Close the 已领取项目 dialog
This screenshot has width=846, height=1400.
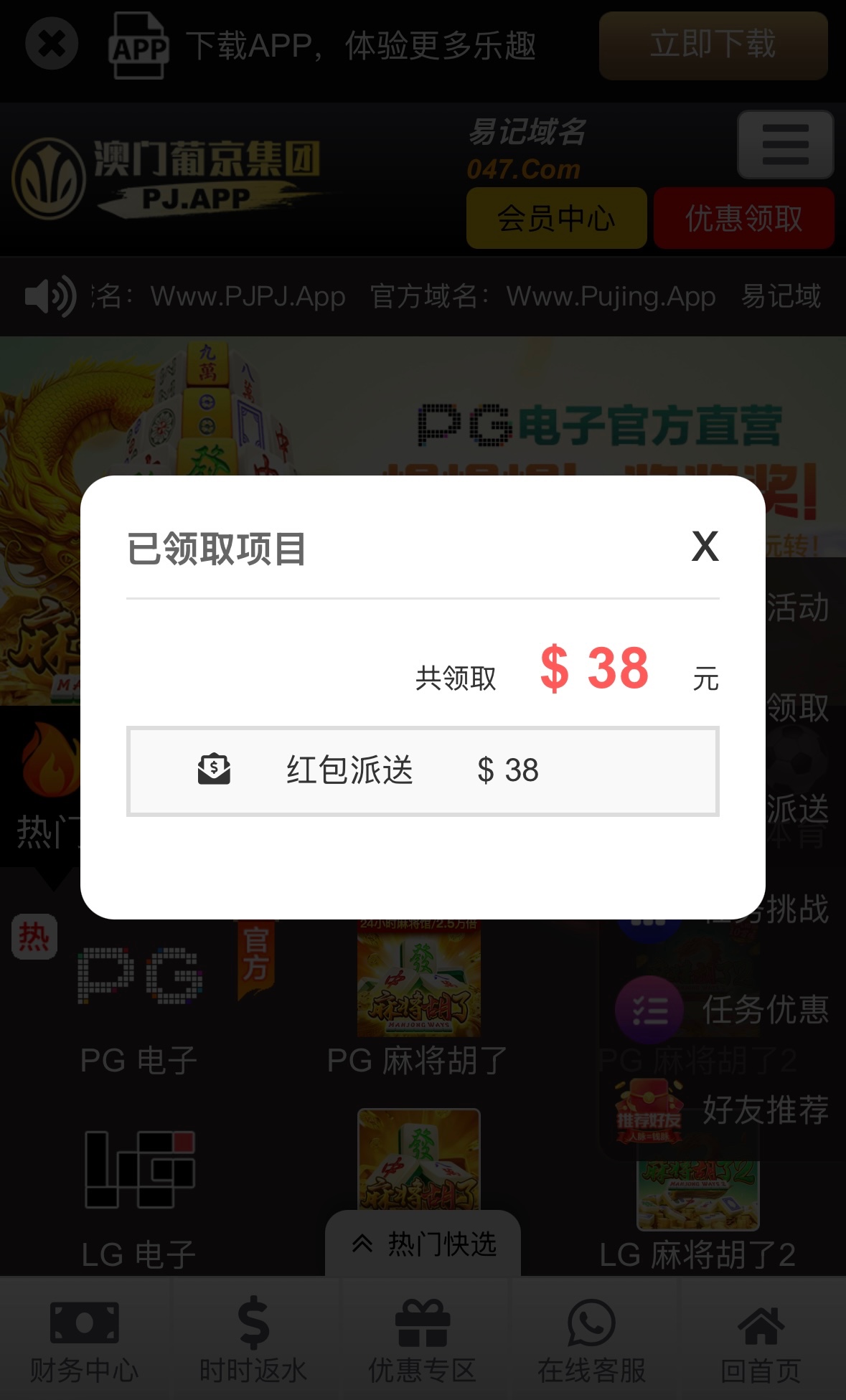[x=705, y=547]
